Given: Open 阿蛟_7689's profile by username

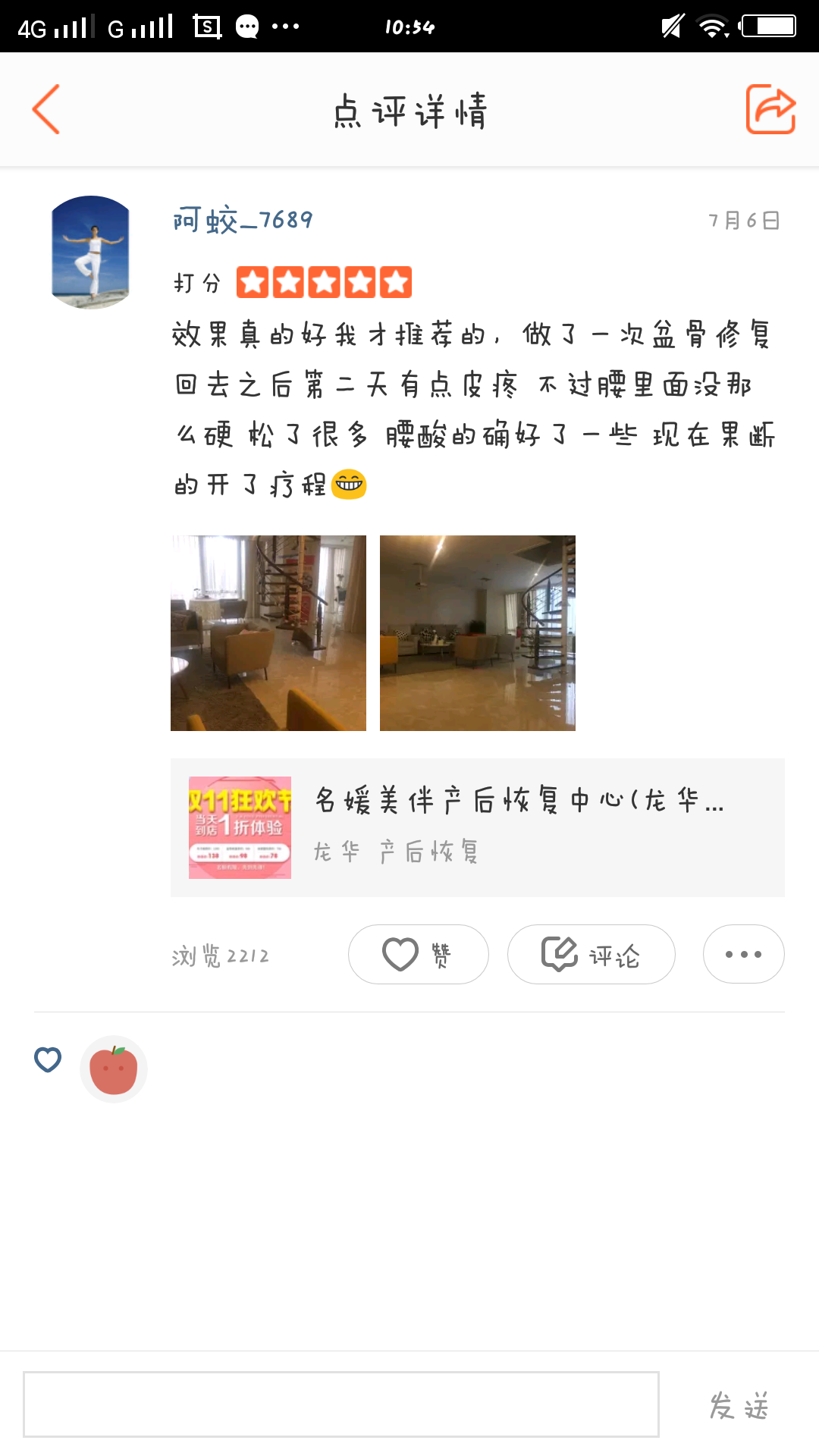Looking at the screenshot, I should click(243, 220).
